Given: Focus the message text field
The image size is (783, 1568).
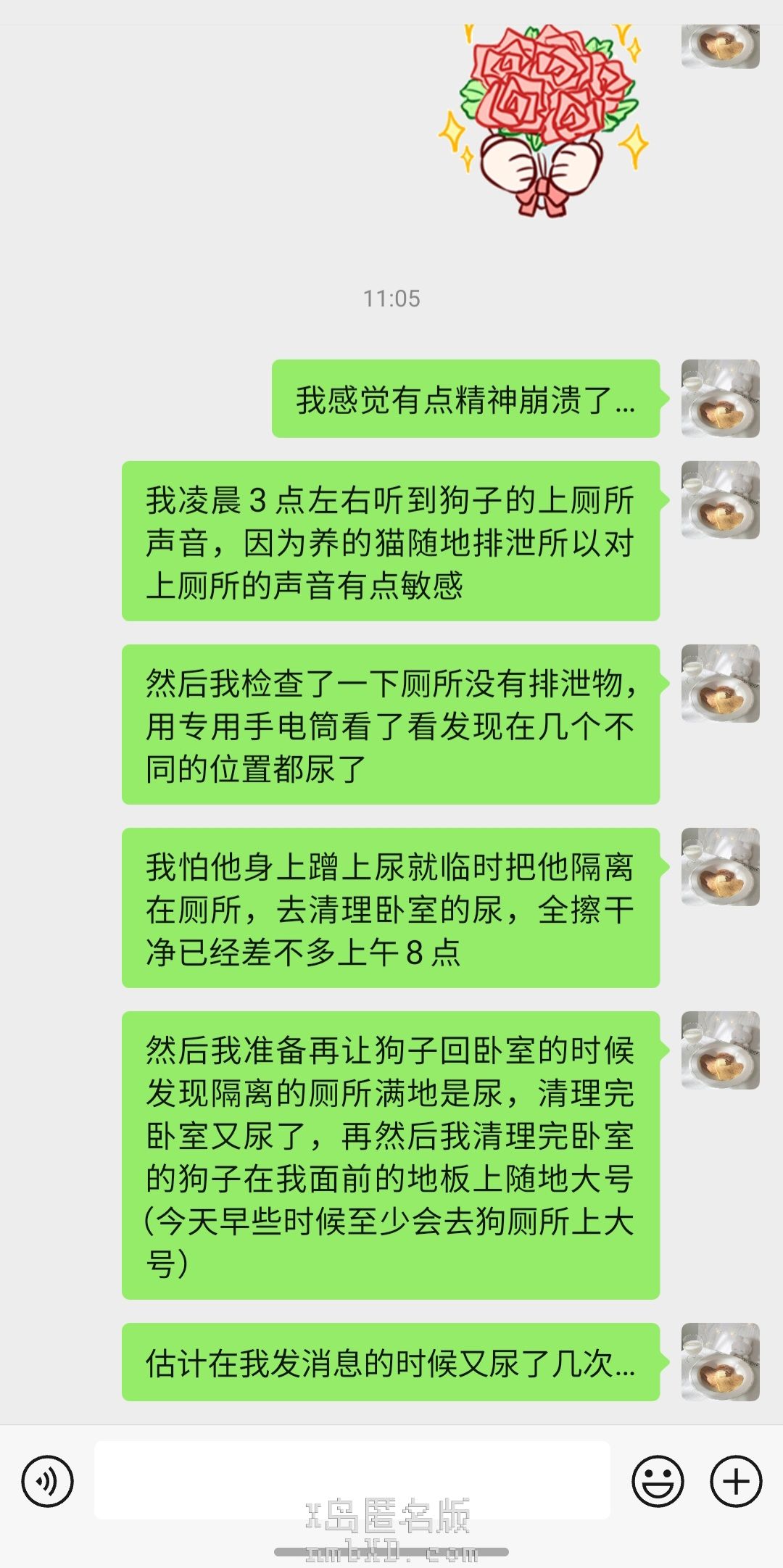Looking at the screenshot, I should 352,1479.
